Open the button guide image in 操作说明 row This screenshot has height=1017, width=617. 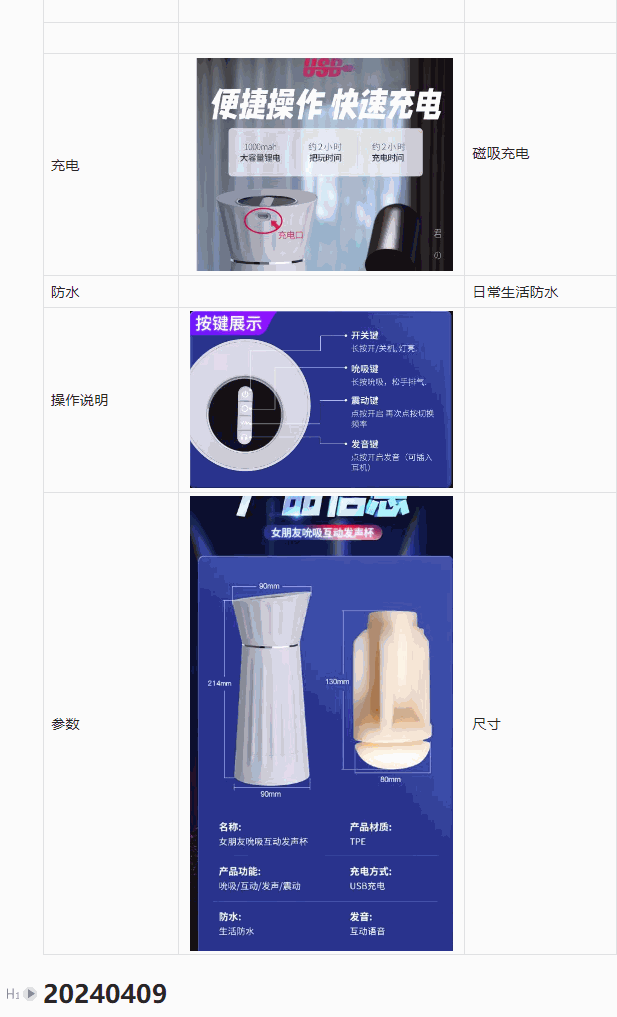click(321, 399)
